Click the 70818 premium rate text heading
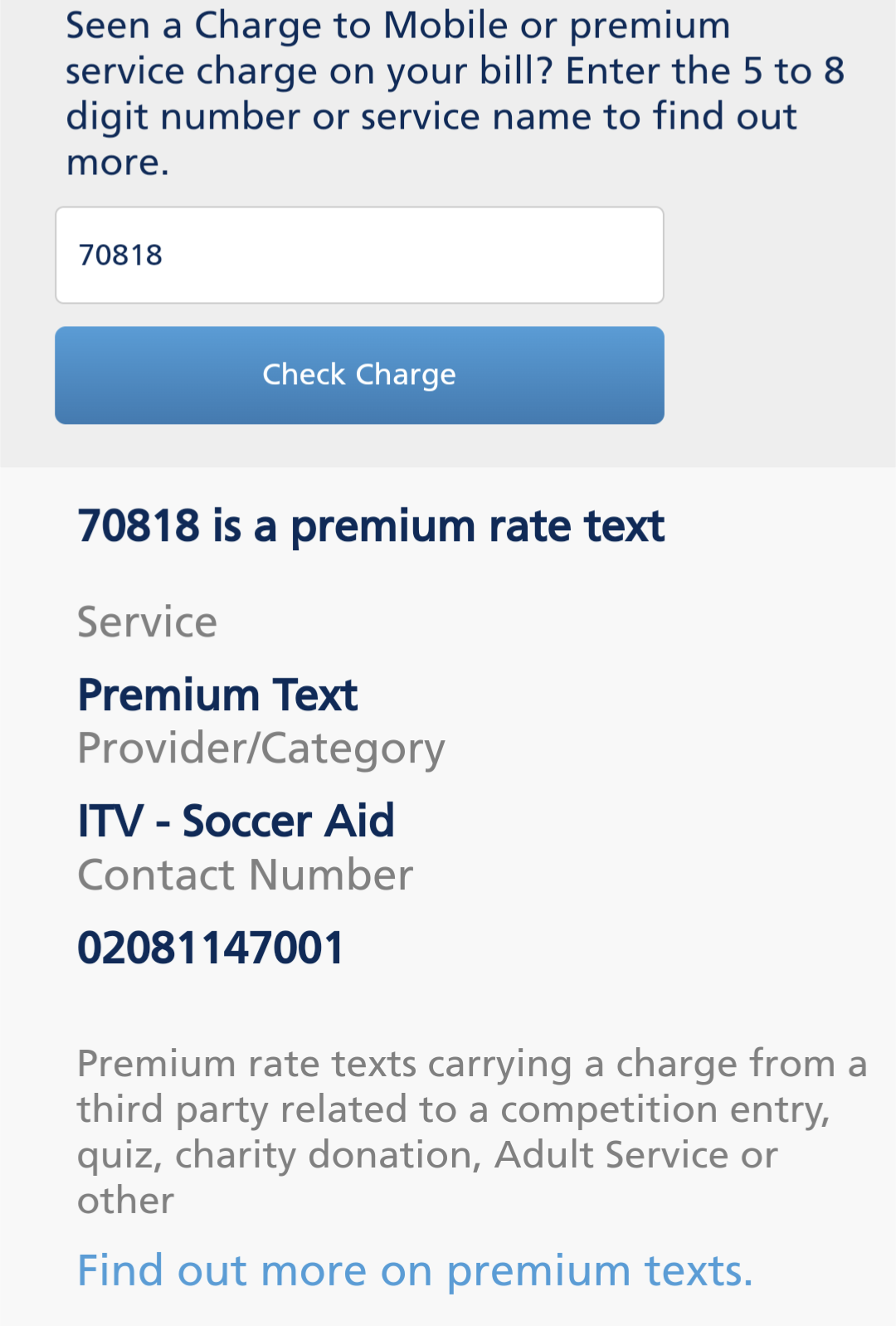Viewport: 896px width, 1326px height. click(371, 524)
